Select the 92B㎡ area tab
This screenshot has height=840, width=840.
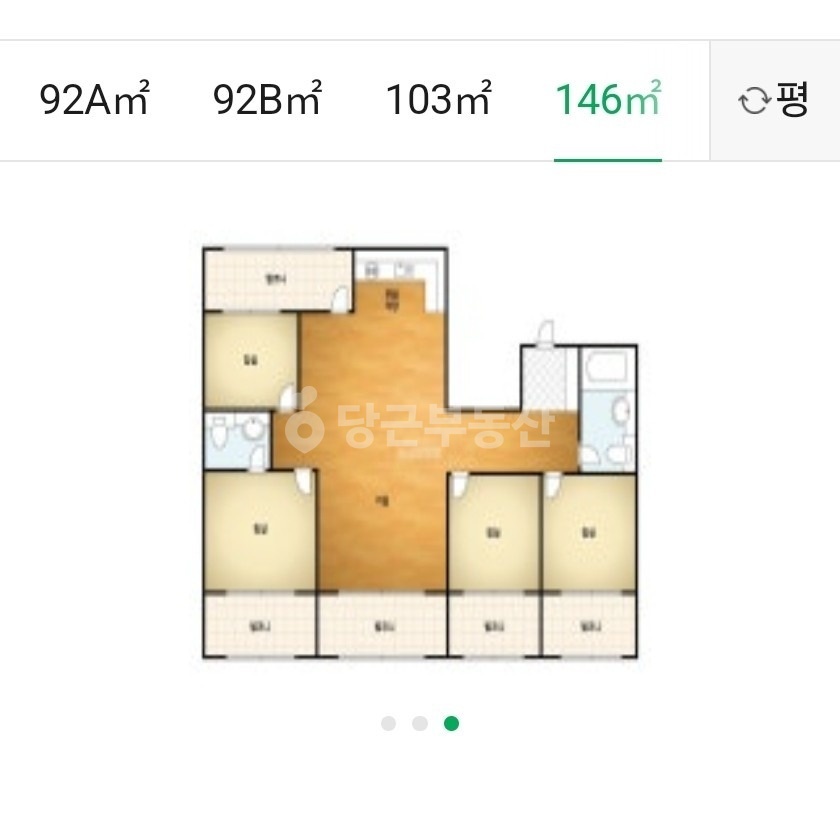coord(267,100)
